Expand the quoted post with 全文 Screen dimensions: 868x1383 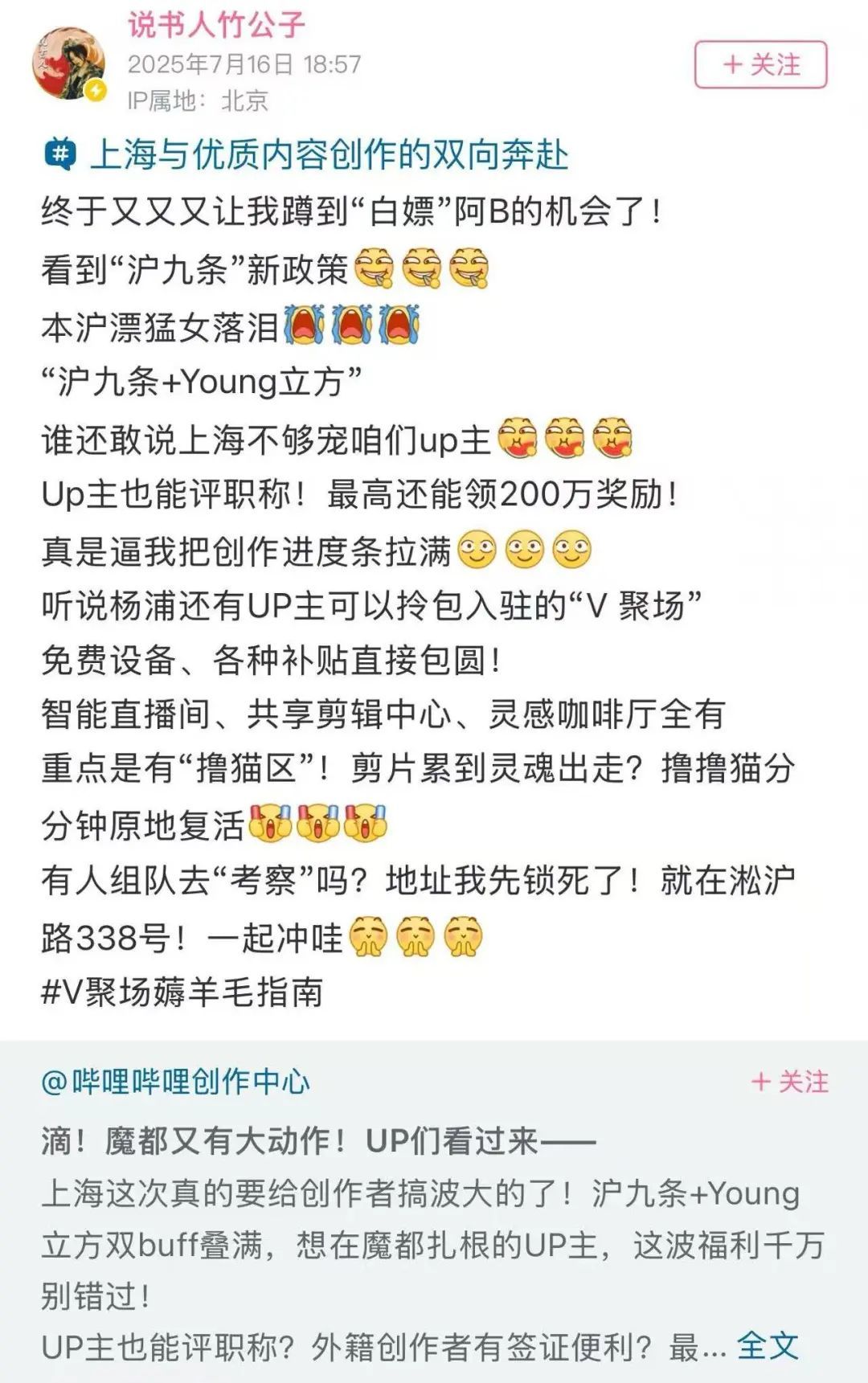pos(768,1345)
